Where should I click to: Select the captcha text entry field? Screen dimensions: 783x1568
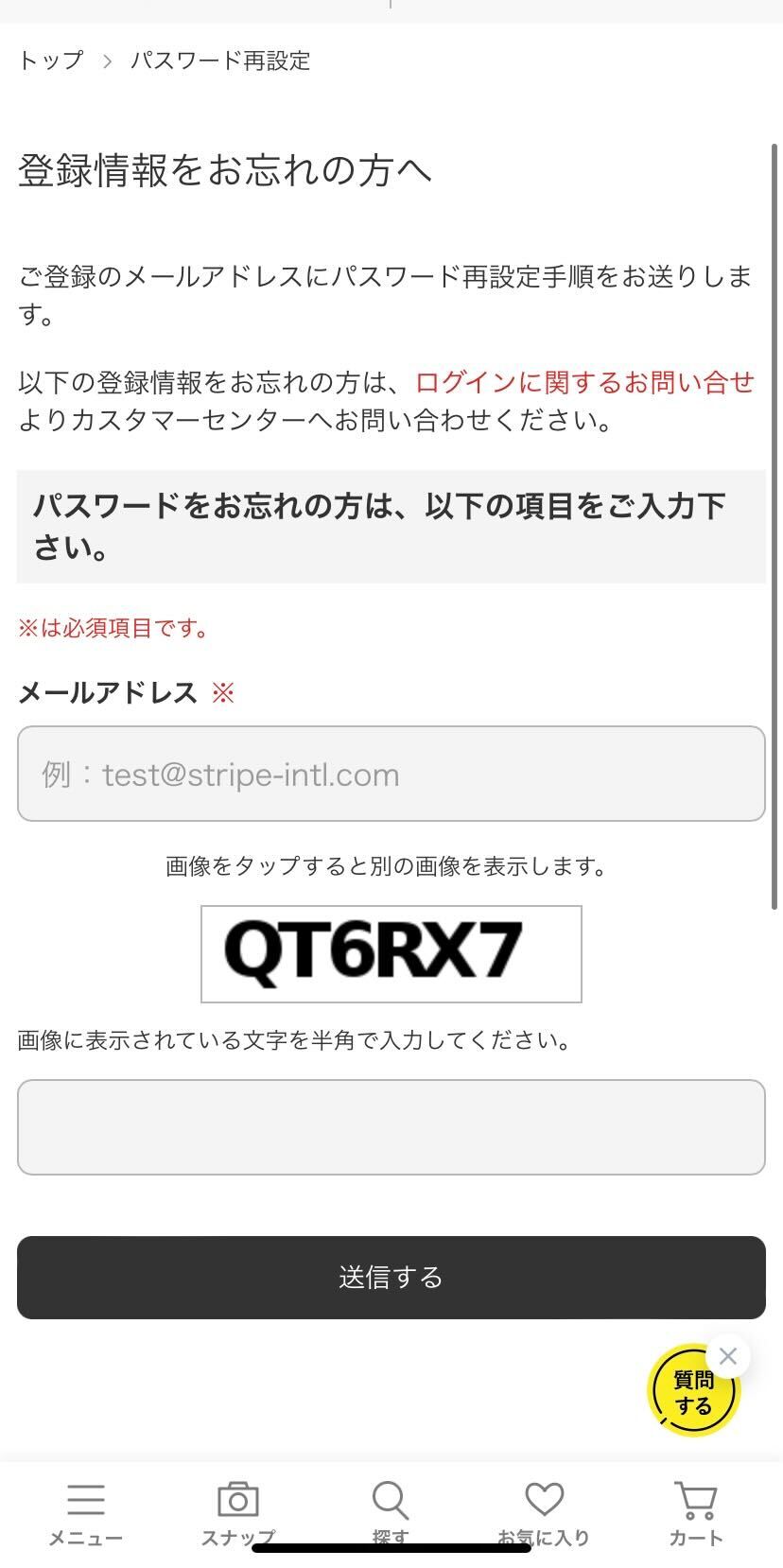tap(391, 1127)
